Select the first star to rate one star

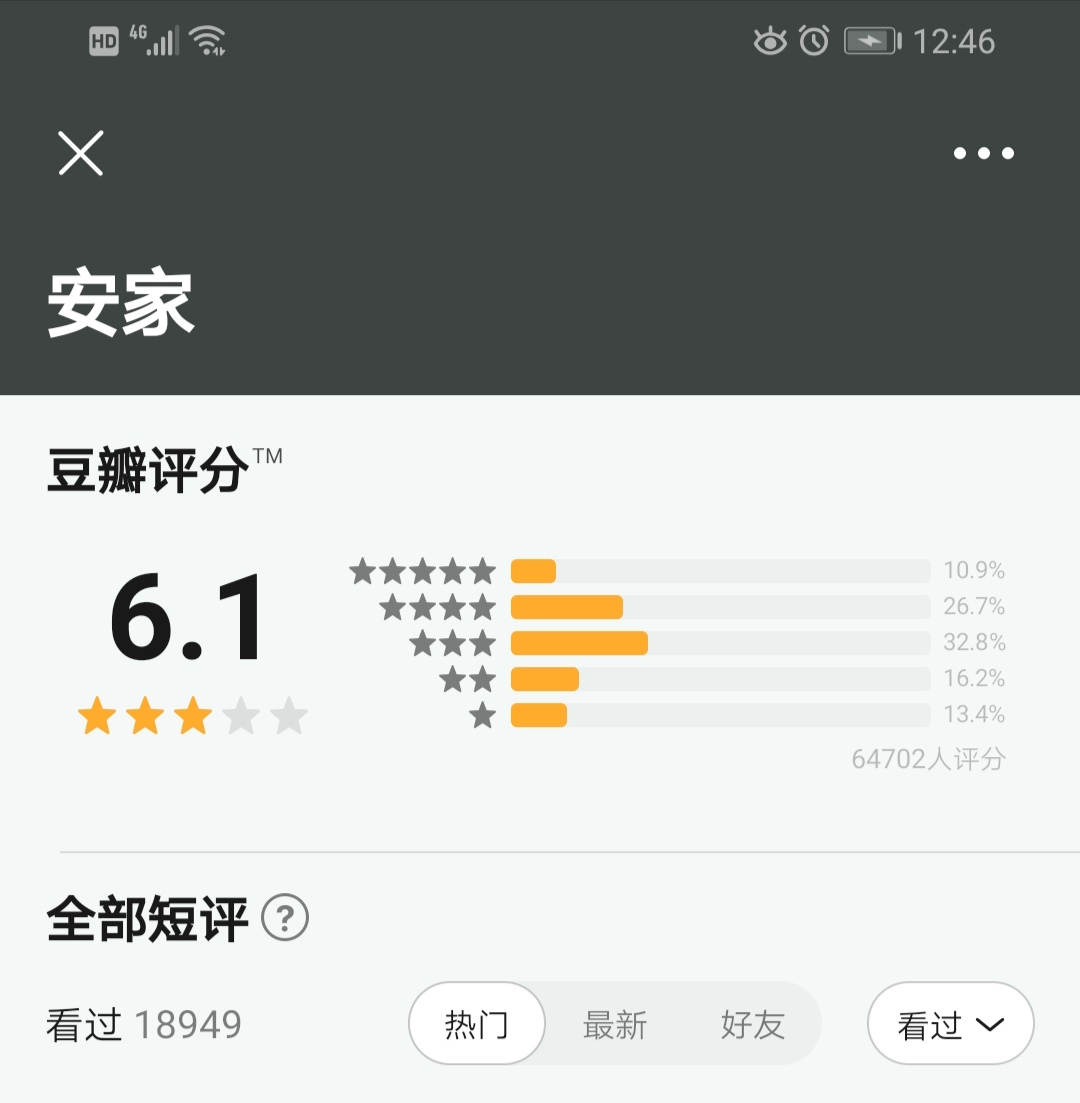tap(95, 715)
